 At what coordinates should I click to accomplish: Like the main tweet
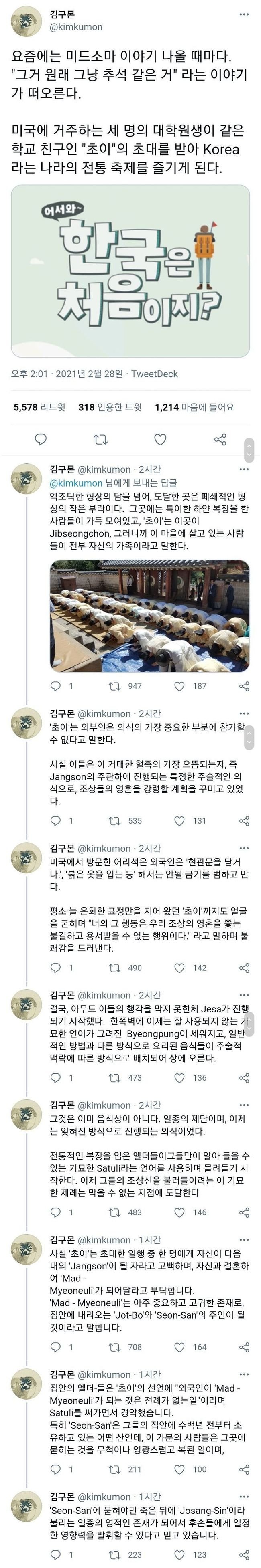coord(160,439)
